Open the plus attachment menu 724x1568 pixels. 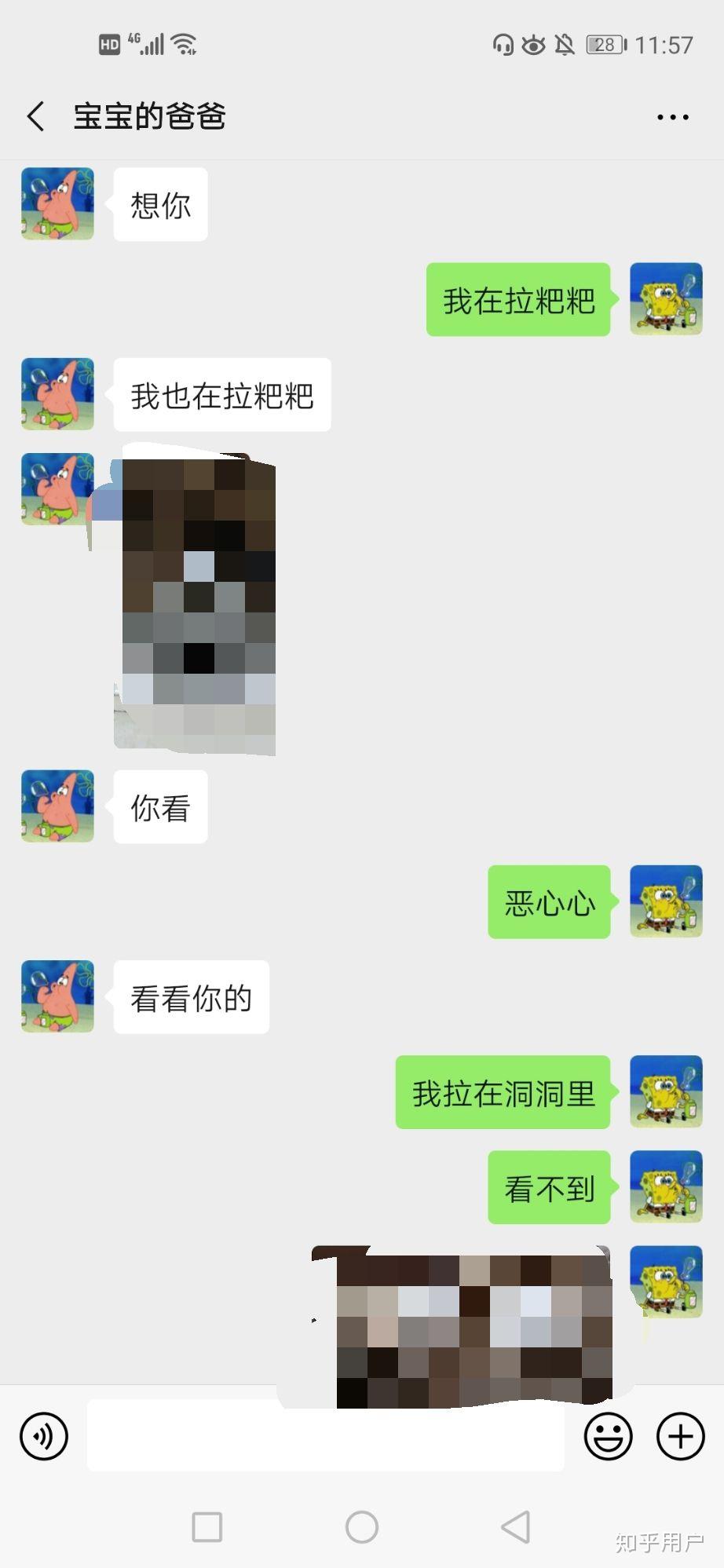(680, 1436)
